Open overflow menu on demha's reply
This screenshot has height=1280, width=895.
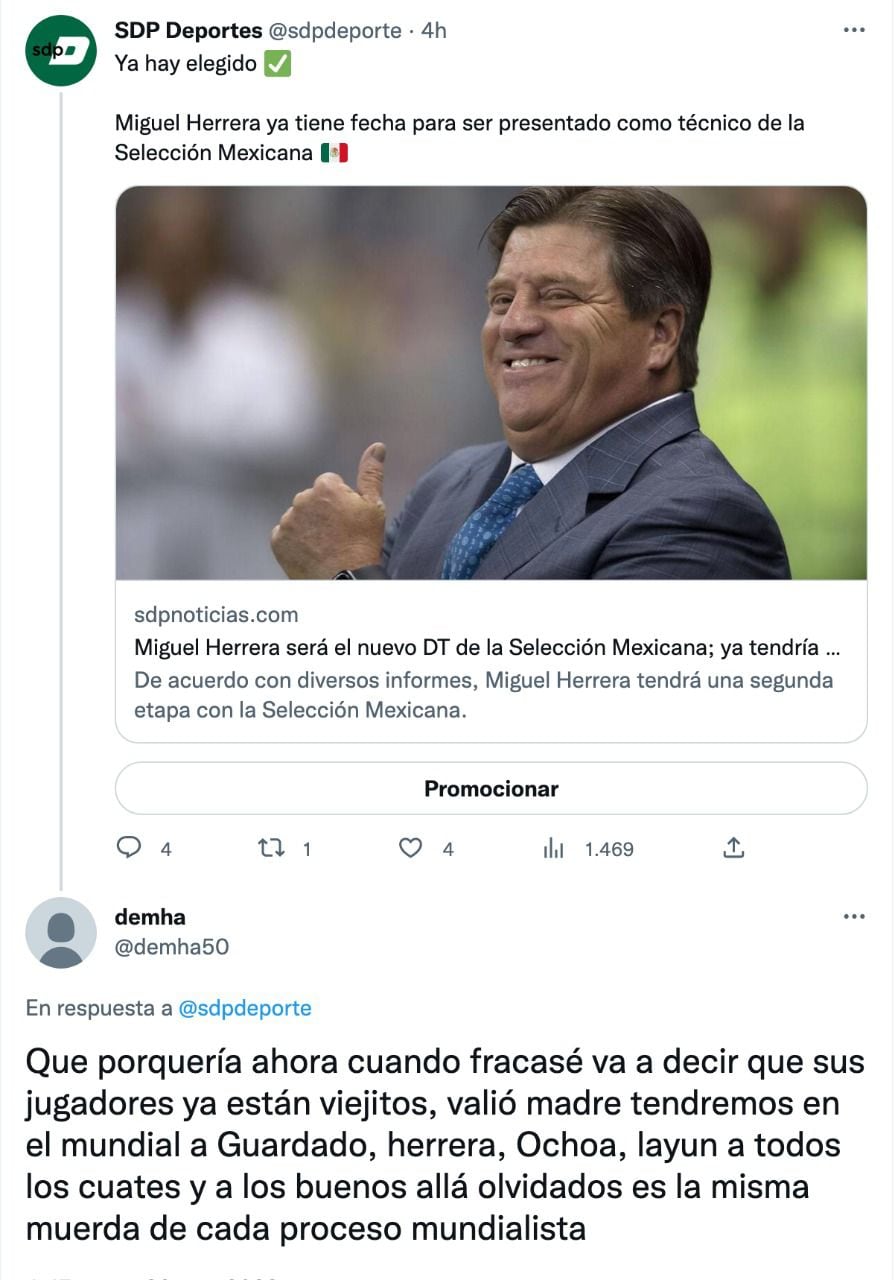(853, 917)
